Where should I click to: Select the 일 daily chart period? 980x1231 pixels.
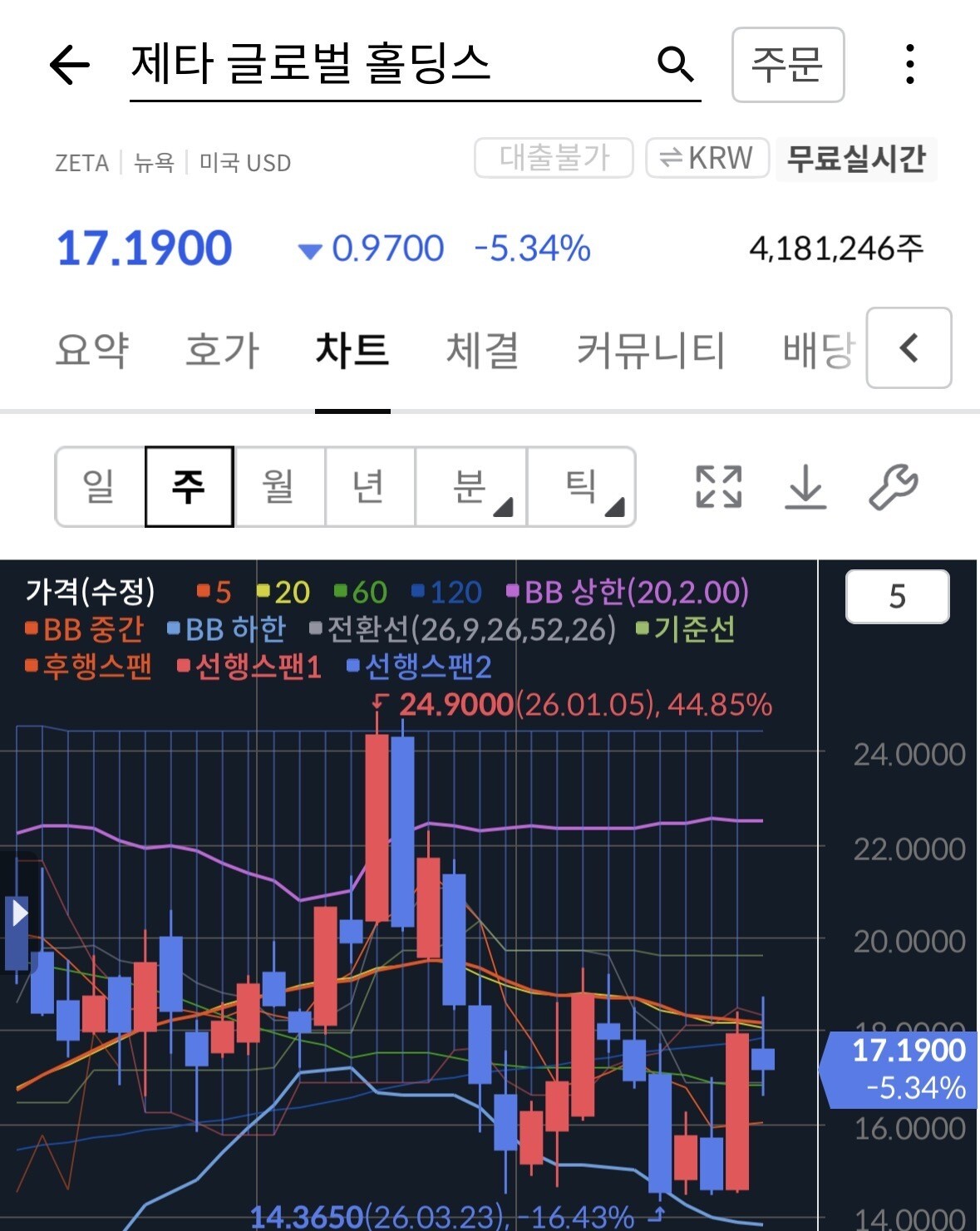point(100,486)
